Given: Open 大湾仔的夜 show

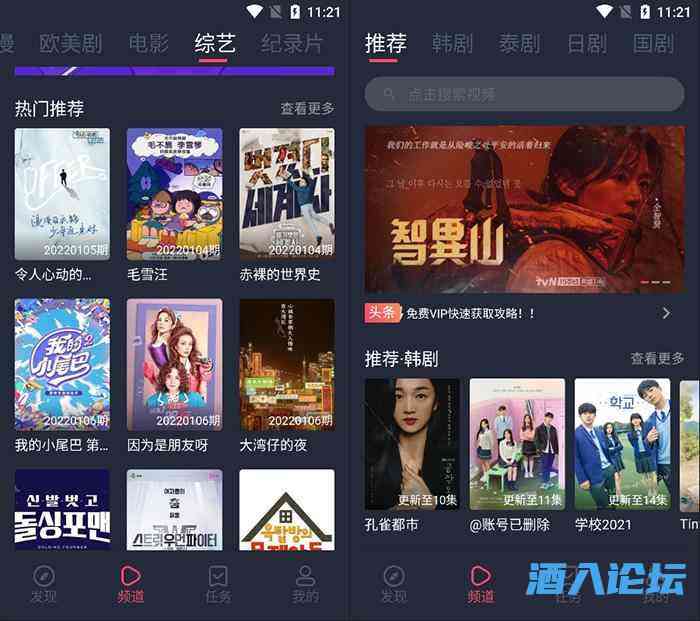Looking at the screenshot, I should tap(286, 365).
